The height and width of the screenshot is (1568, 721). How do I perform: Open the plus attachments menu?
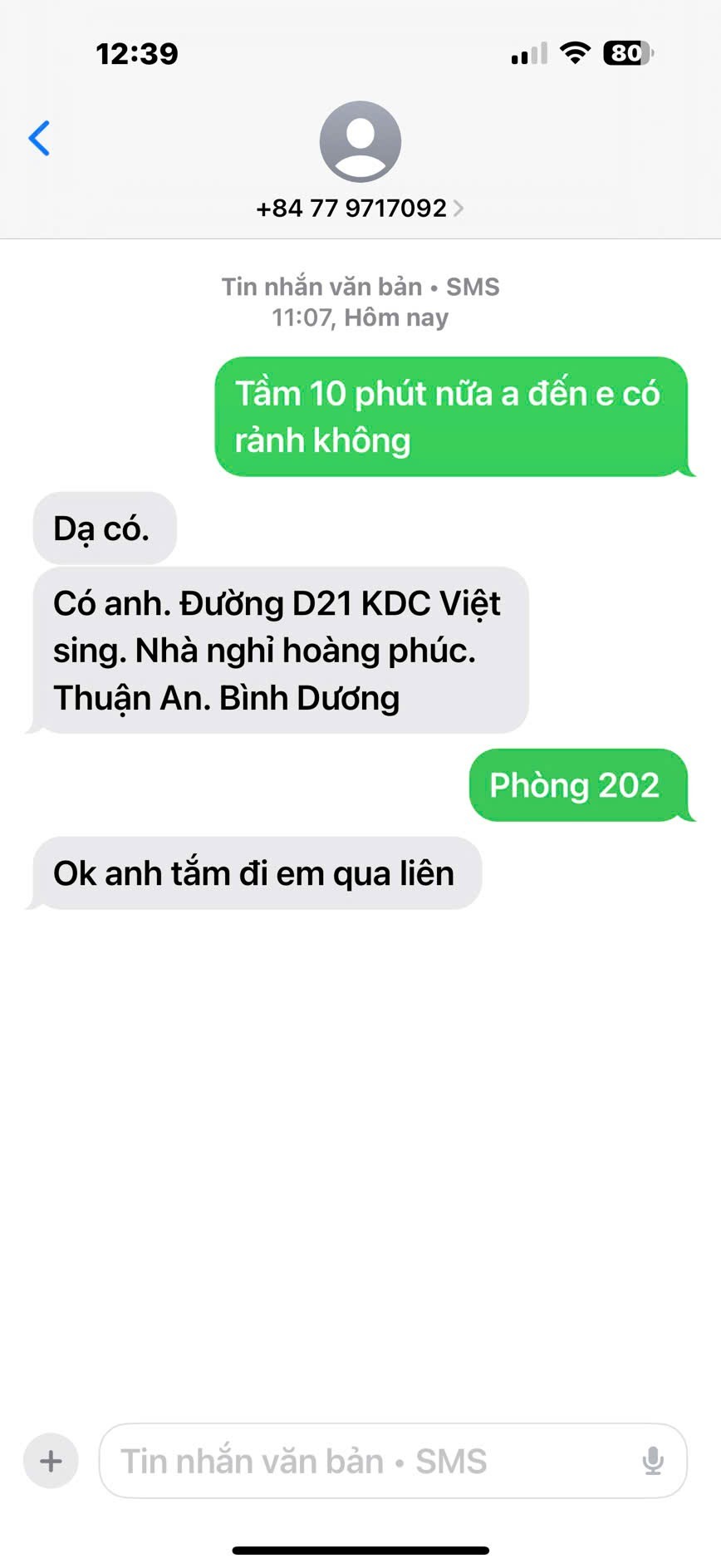(51, 1461)
